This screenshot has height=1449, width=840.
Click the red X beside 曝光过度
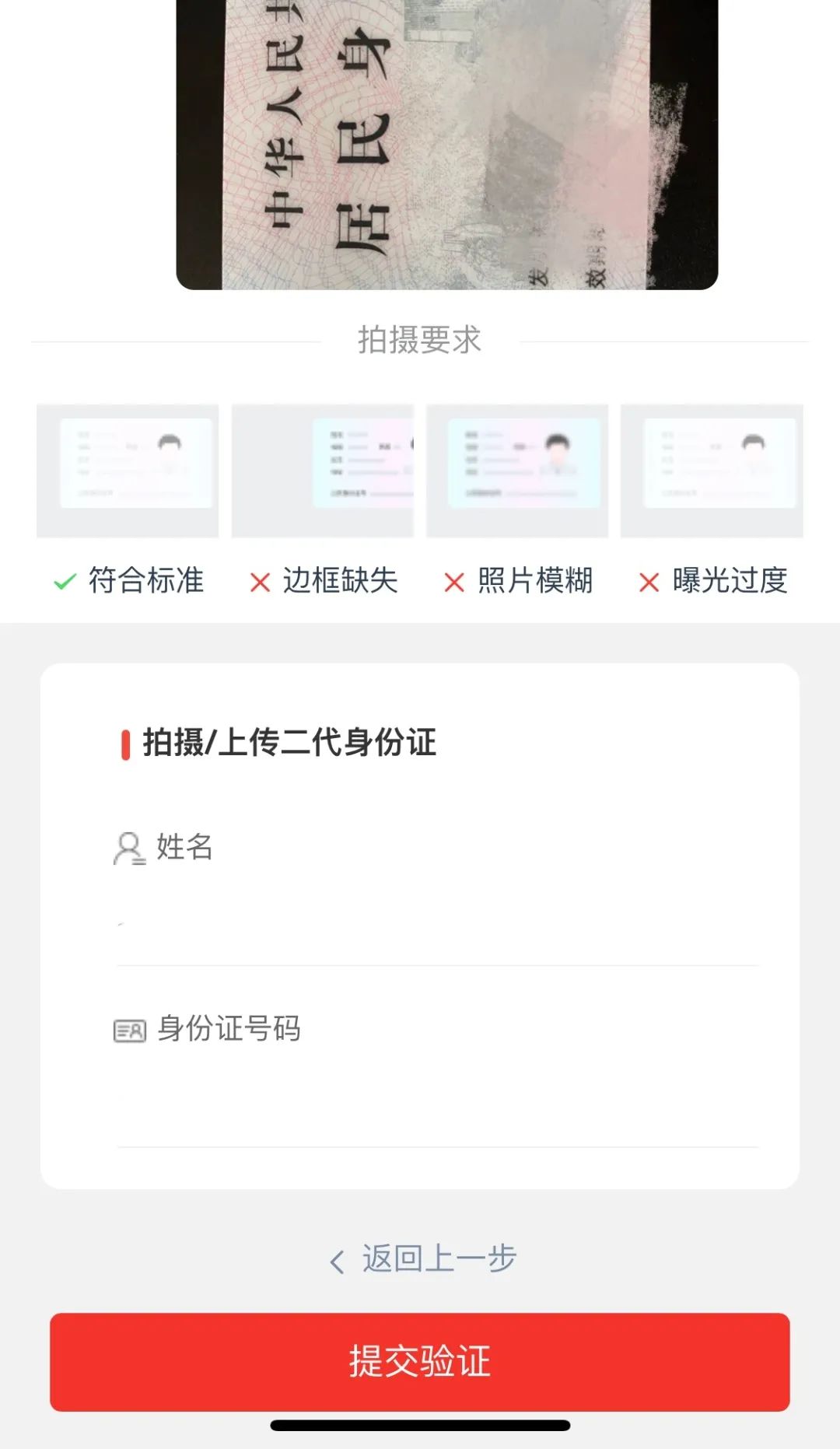(x=652, y=582)
